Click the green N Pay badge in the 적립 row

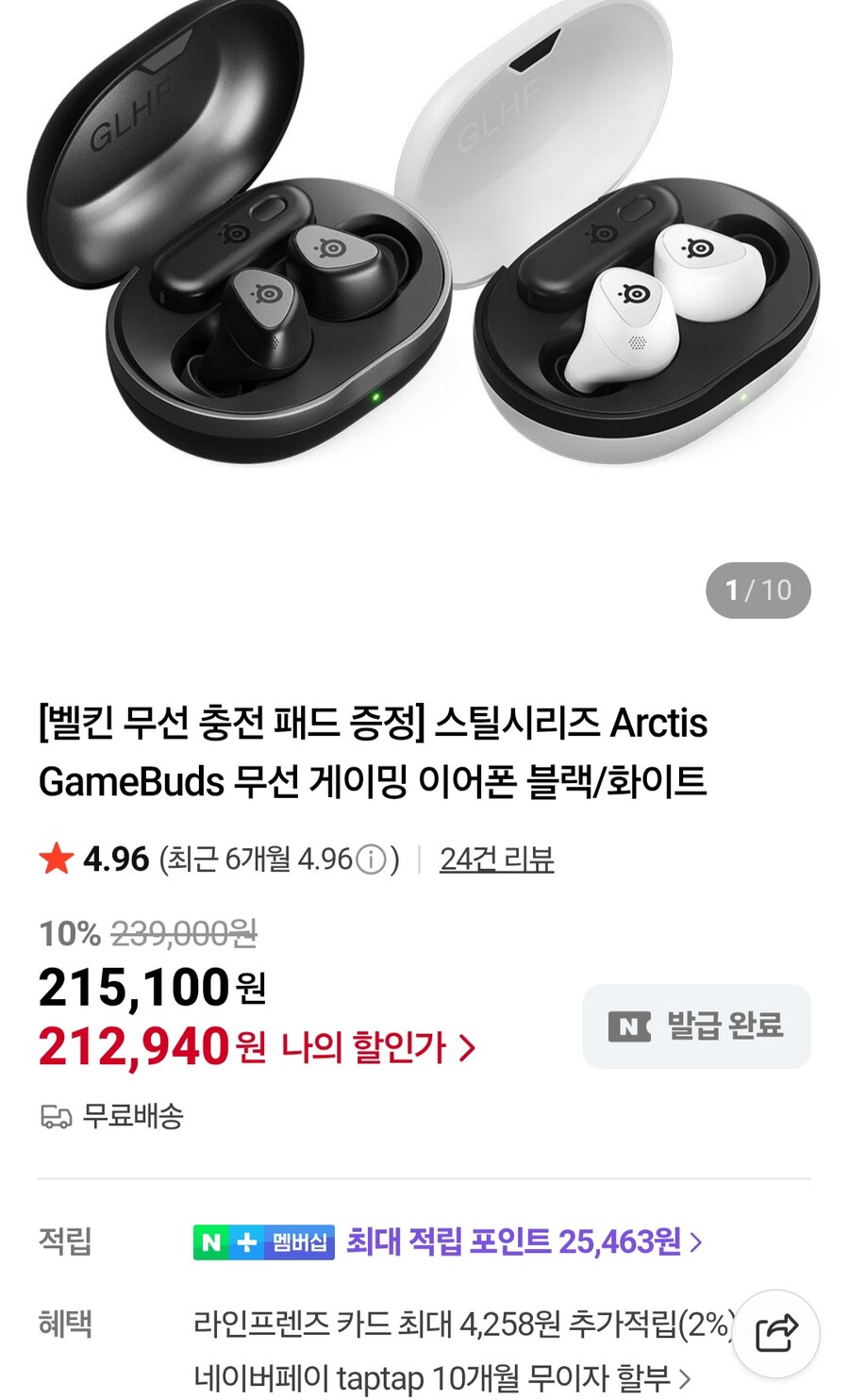(209, 1242)
